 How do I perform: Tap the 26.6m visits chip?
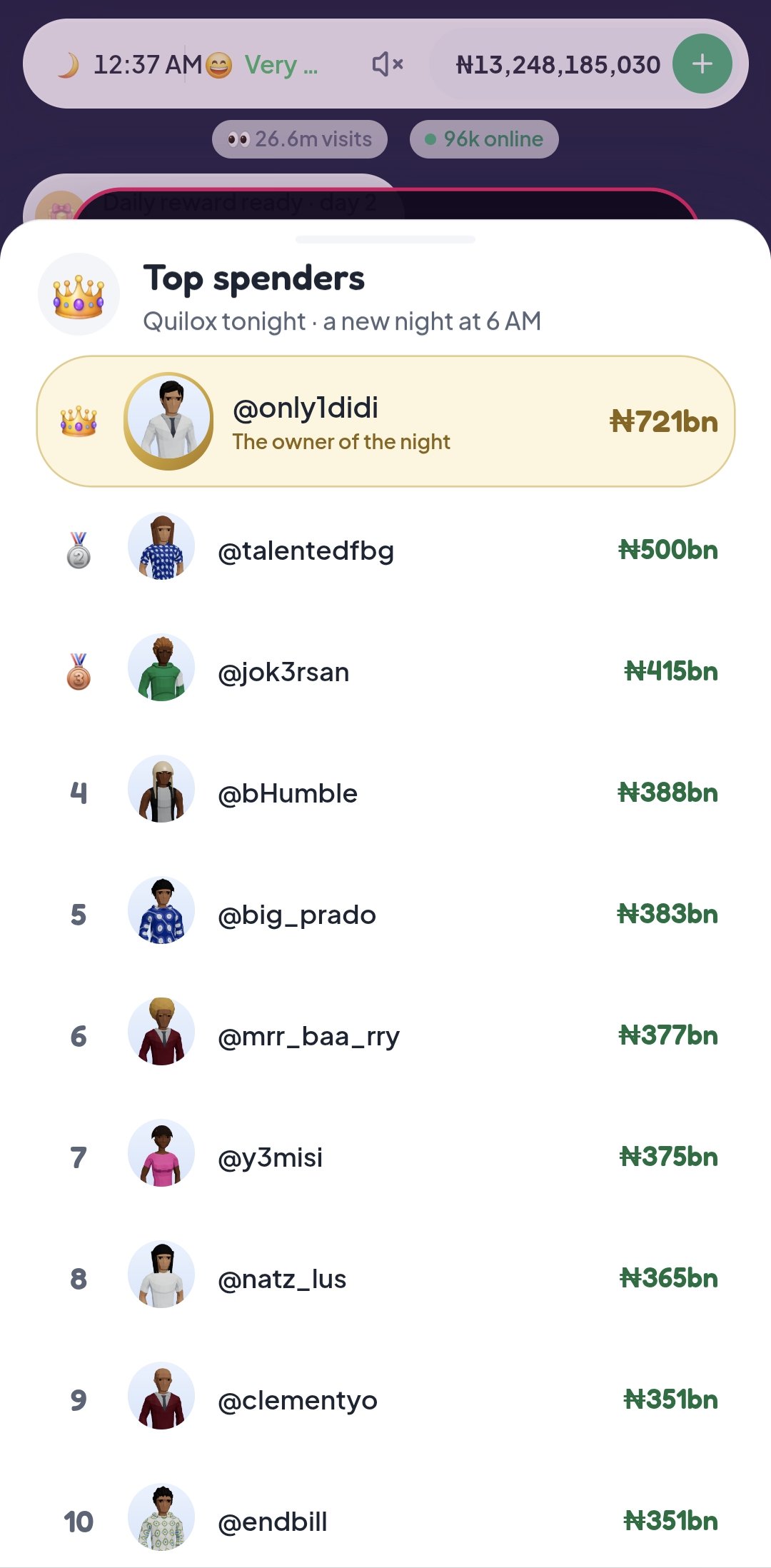[300, 139]
